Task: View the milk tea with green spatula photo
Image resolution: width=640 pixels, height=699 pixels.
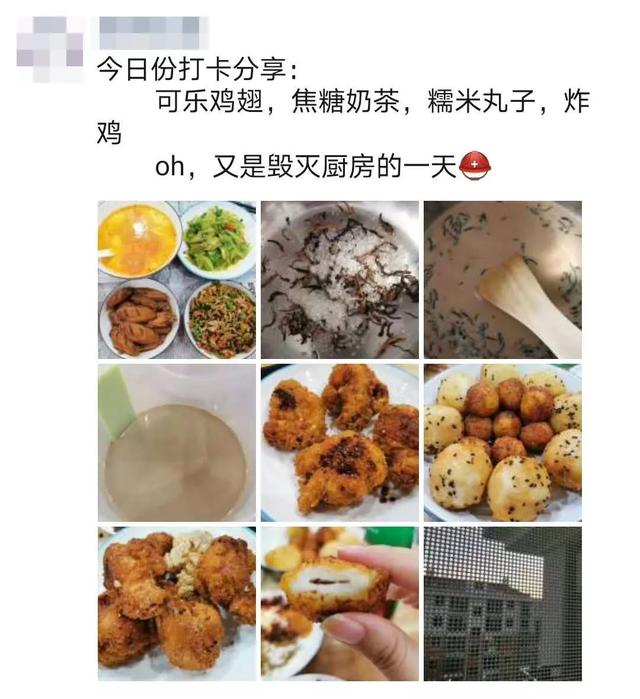Action: [177, 442]
